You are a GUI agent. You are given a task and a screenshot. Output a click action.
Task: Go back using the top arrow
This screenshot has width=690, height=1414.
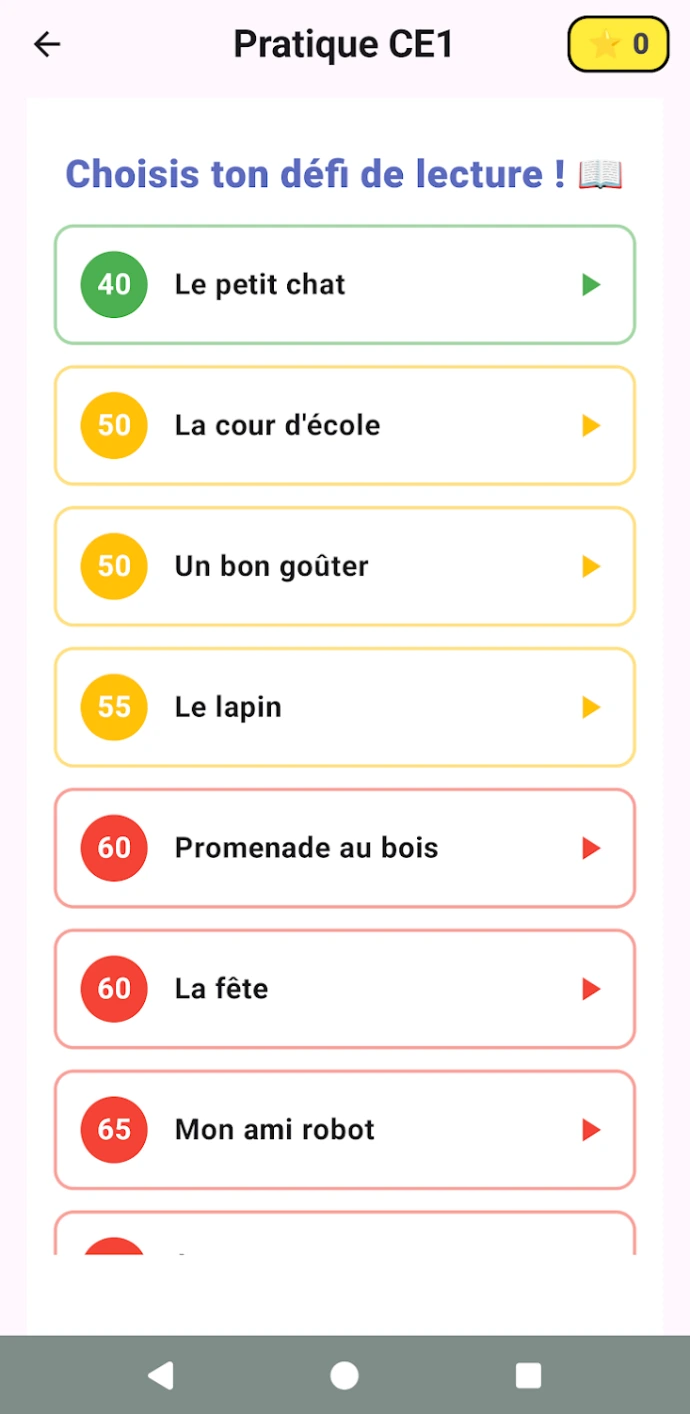[x=47, y=45]
